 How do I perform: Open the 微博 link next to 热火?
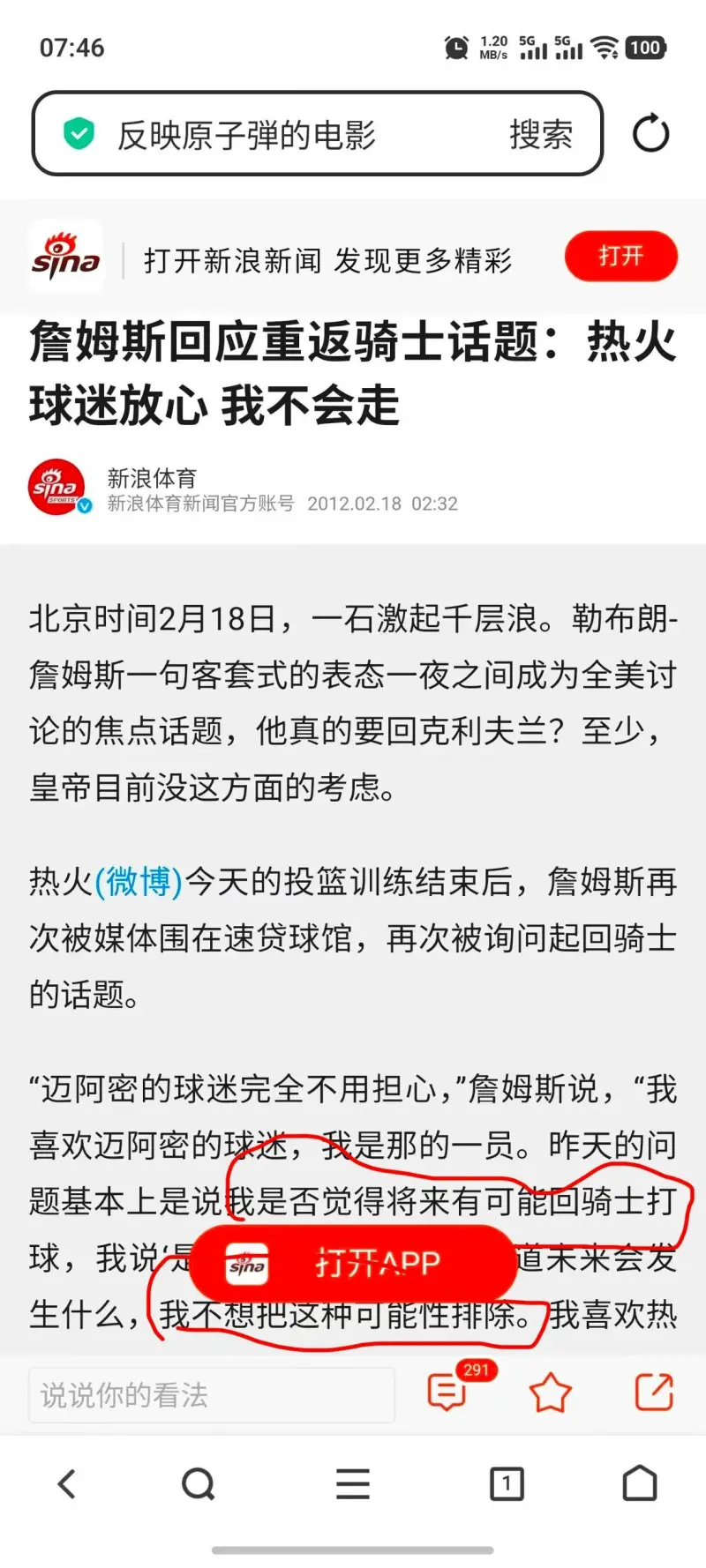coord(139,881)
